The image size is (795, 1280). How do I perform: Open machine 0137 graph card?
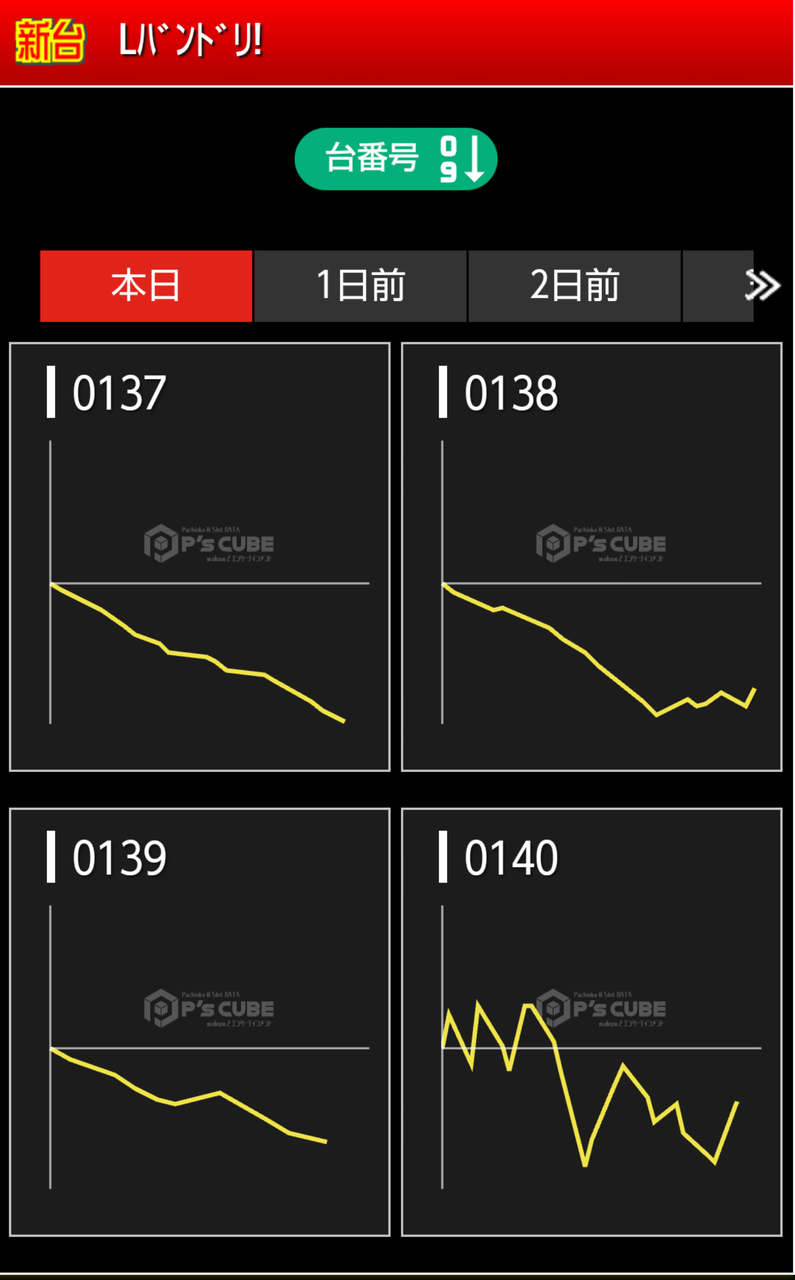coord(200,557)
